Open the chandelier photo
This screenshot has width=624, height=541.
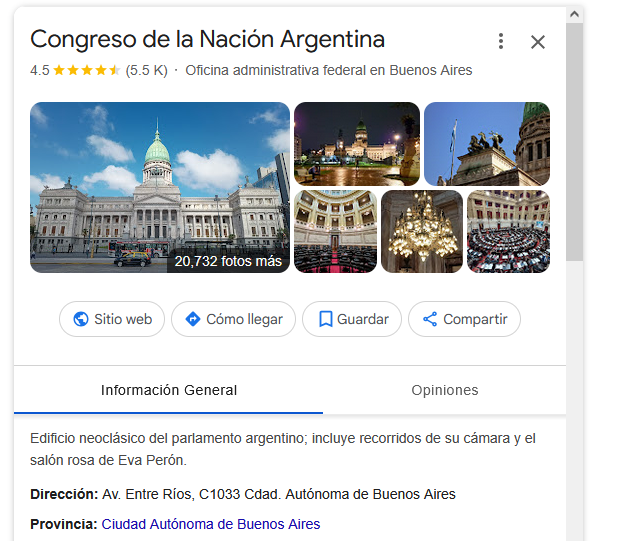click(421, 231)
